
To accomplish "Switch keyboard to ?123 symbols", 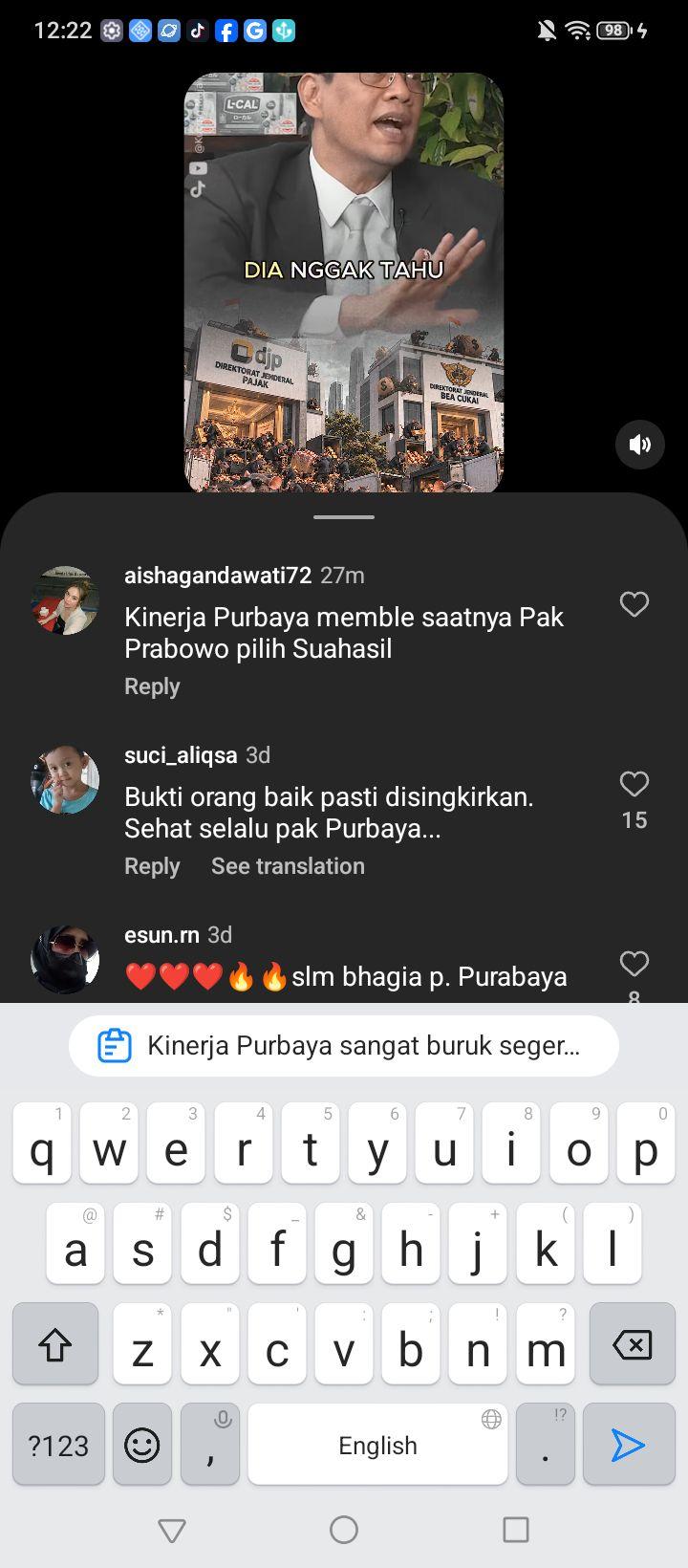I will tap(58, 1445).
